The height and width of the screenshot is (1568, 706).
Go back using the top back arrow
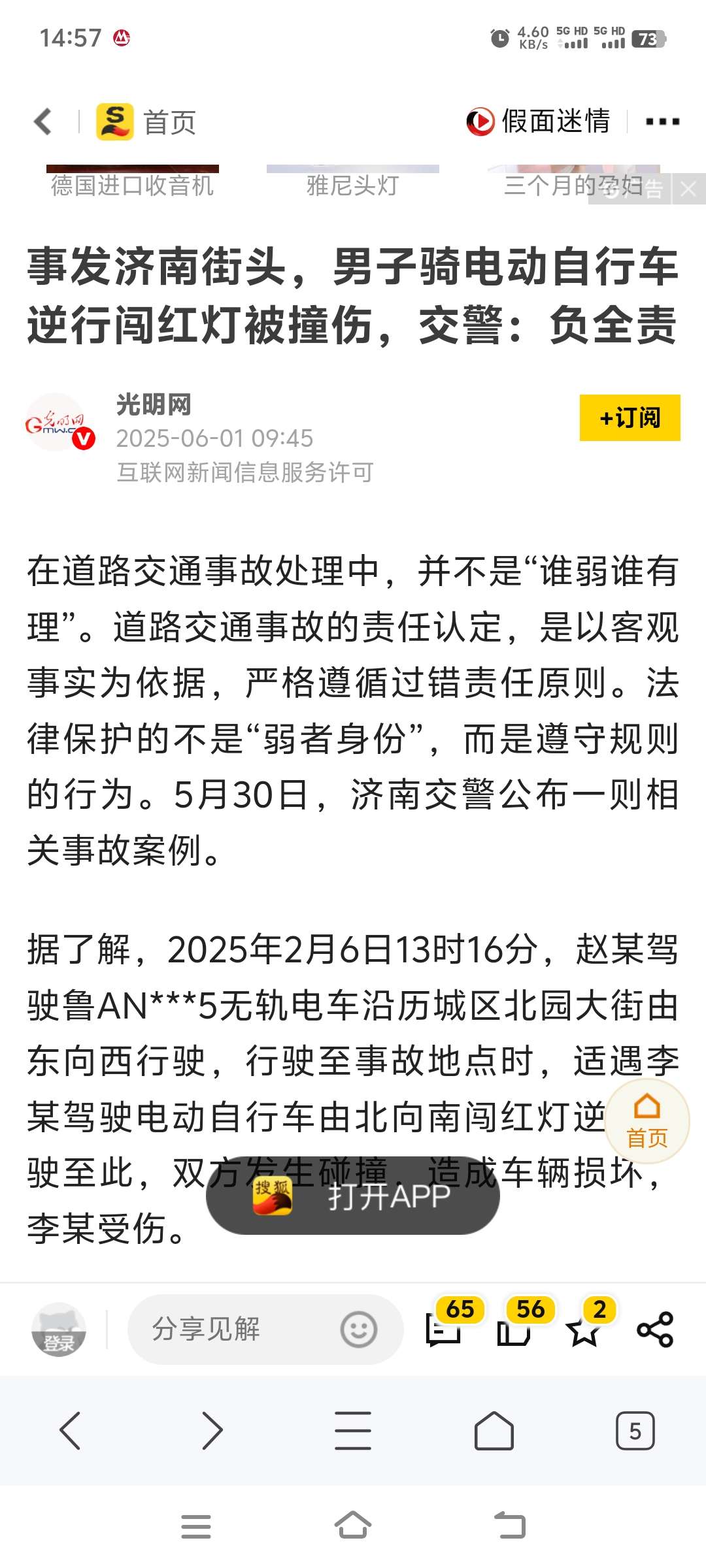(x=43, y=122)
